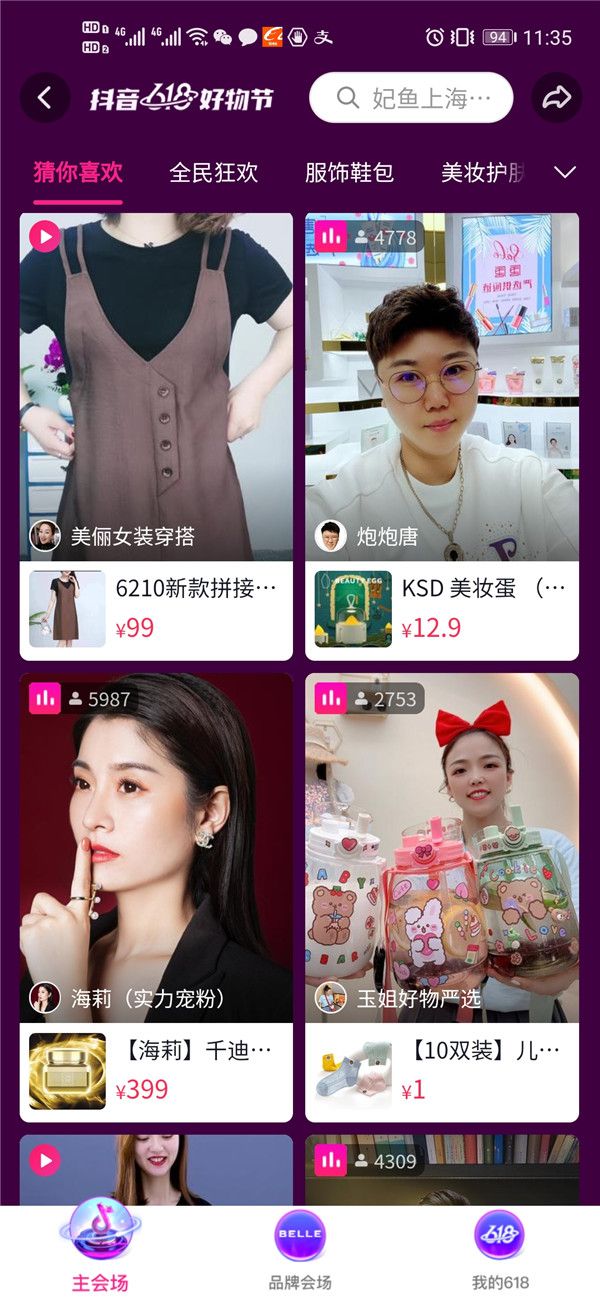Tap the search box showing 妃鱼上海
Image resolution: width=600 pixels, height=1300 pixels.
click(411, 98)
